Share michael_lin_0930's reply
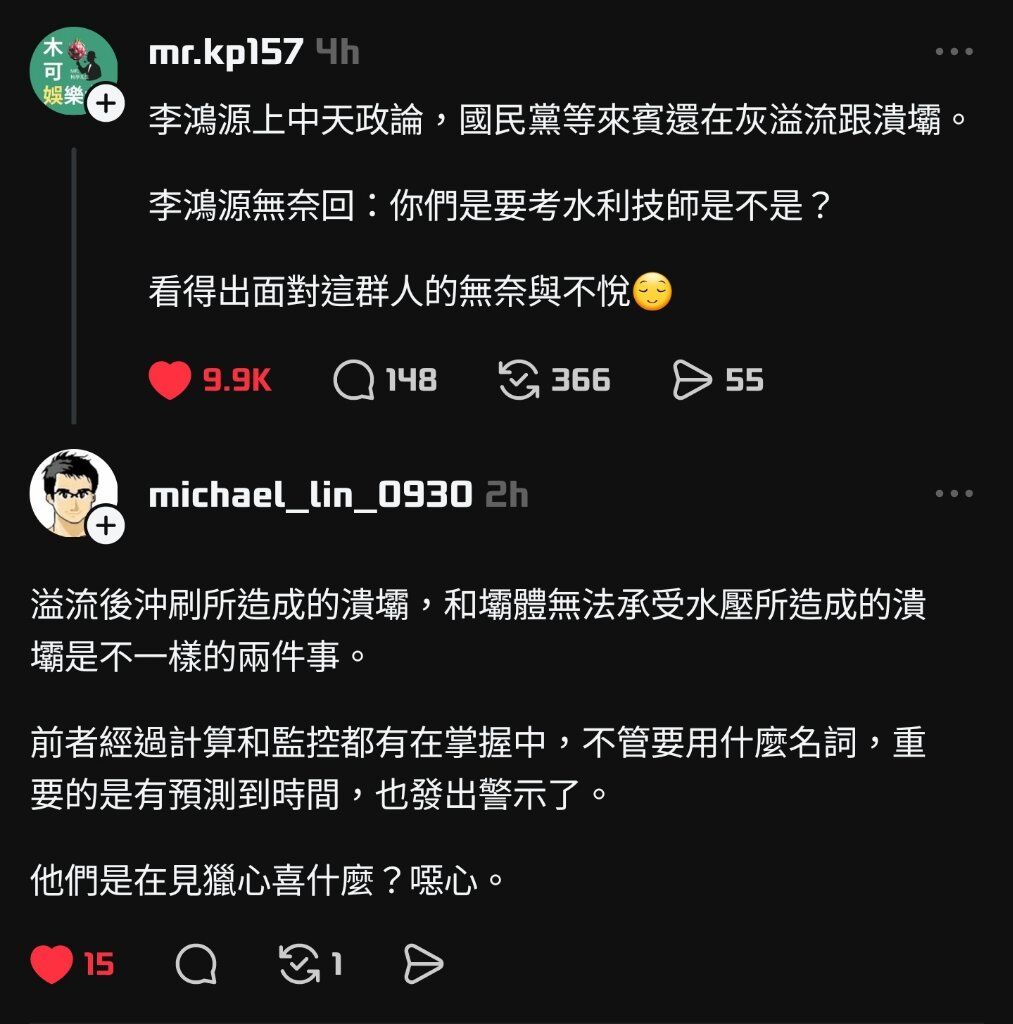This screenshot has height=1024, width=1013. 423,964
